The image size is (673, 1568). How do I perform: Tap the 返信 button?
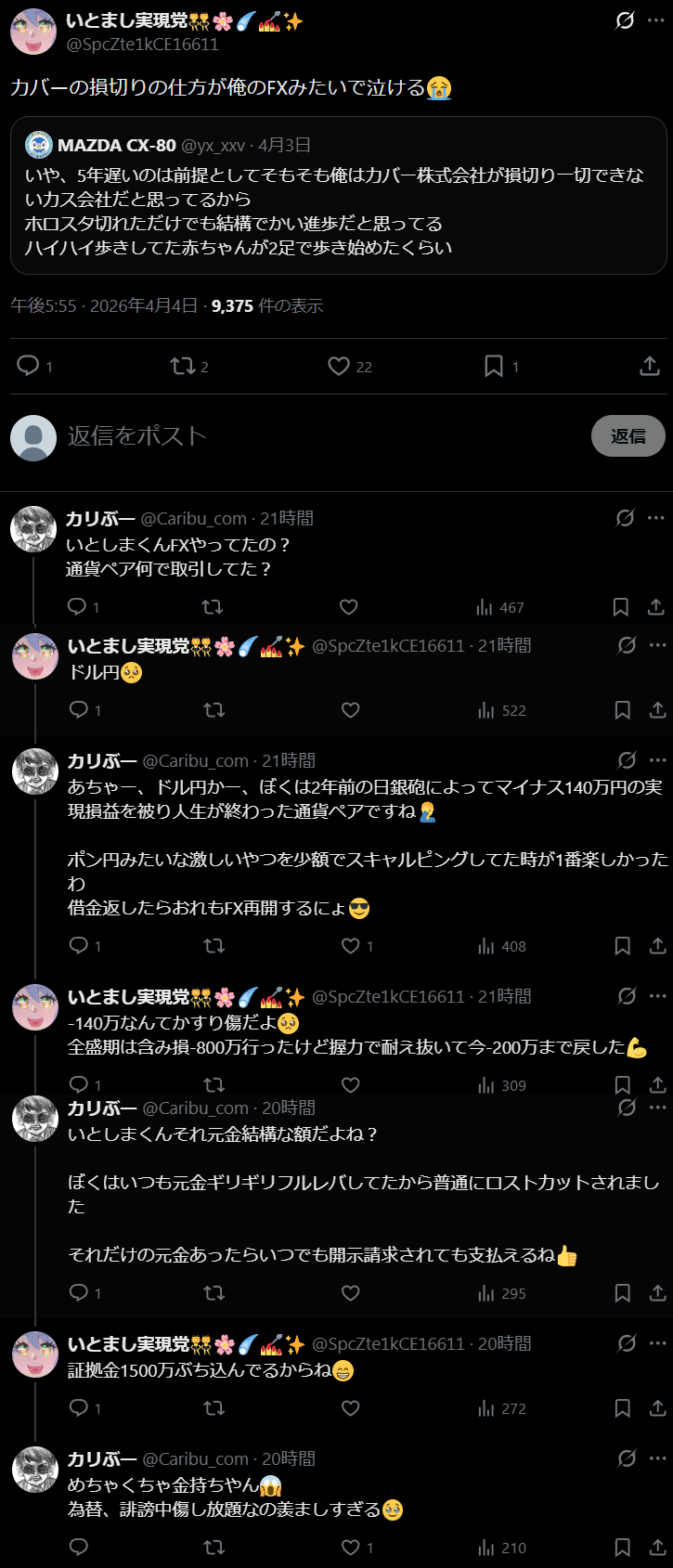(x=628, y=435)
